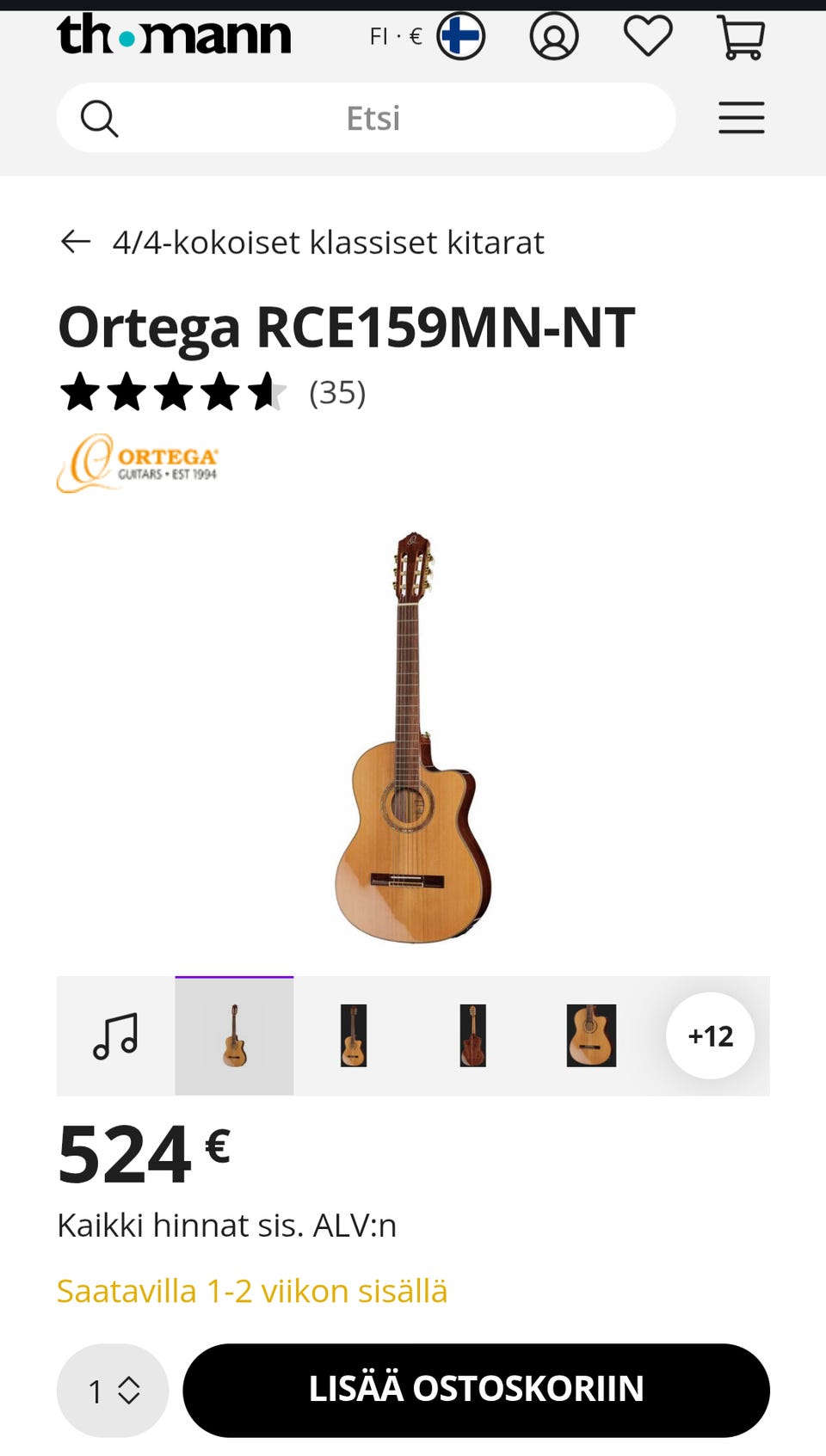Click the back arrow above the product title

(76, 242)
